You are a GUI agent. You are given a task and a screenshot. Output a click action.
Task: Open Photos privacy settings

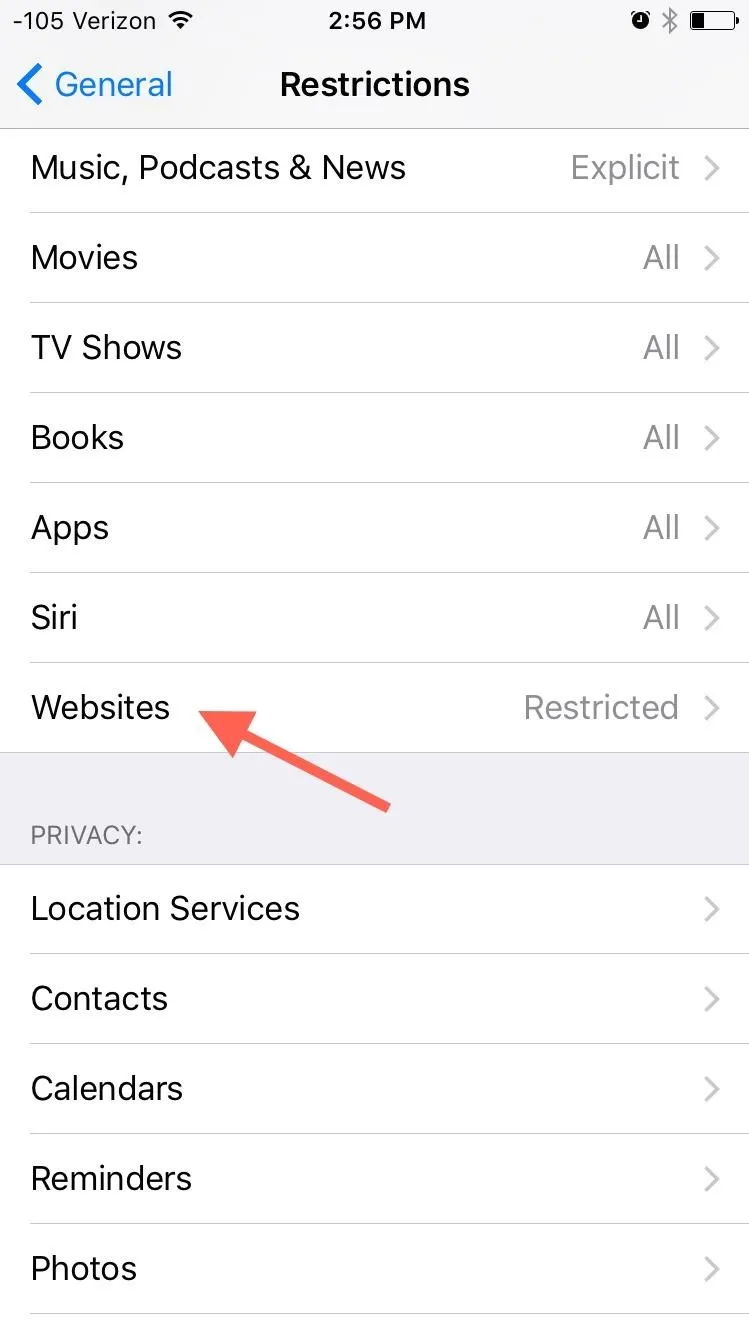tap(374, 1269)
